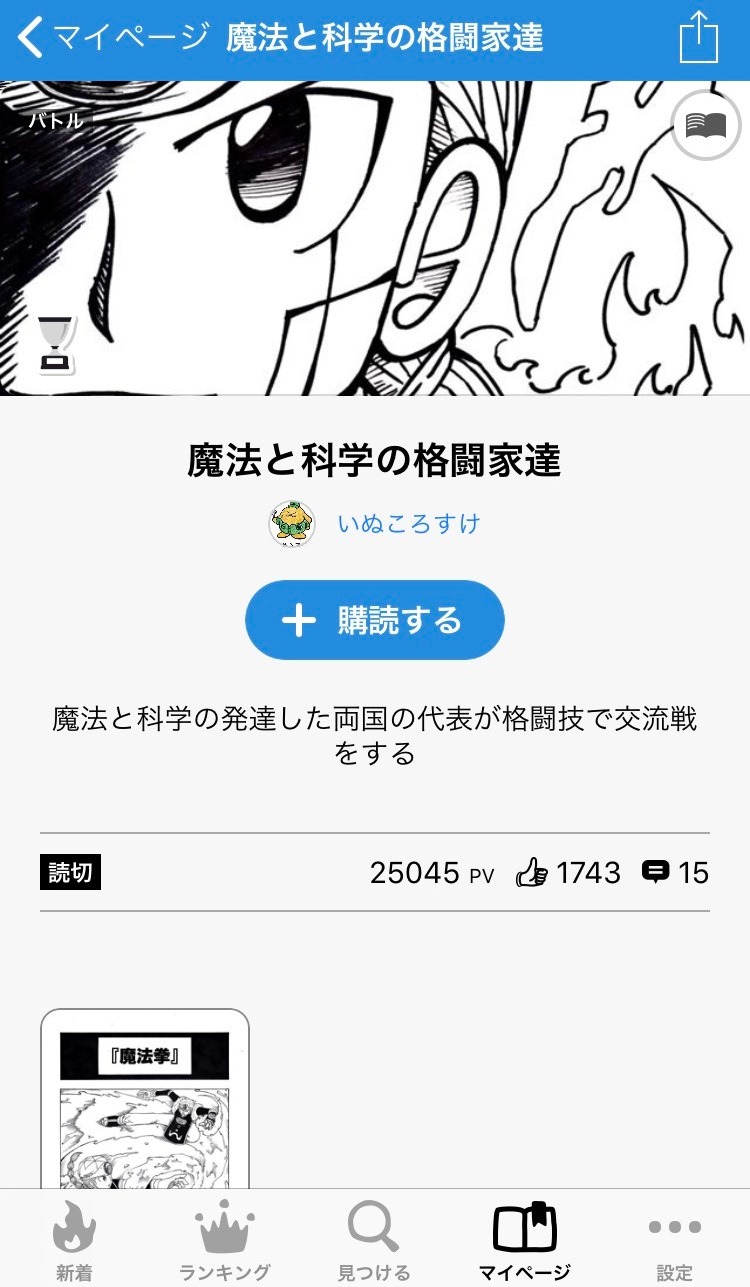Switch to the 新着 tab
750x1287 pixels.
coord(74,1240)
